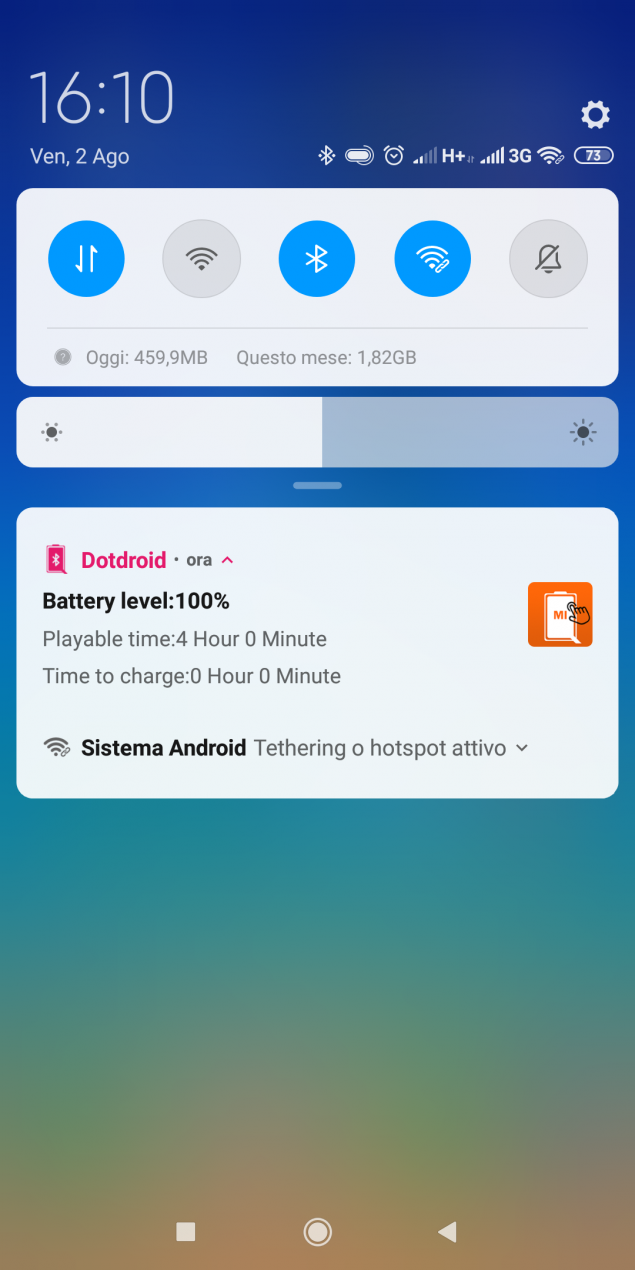Tap the brightness slider bar
635x1270 pixels.
coord(317,432)
